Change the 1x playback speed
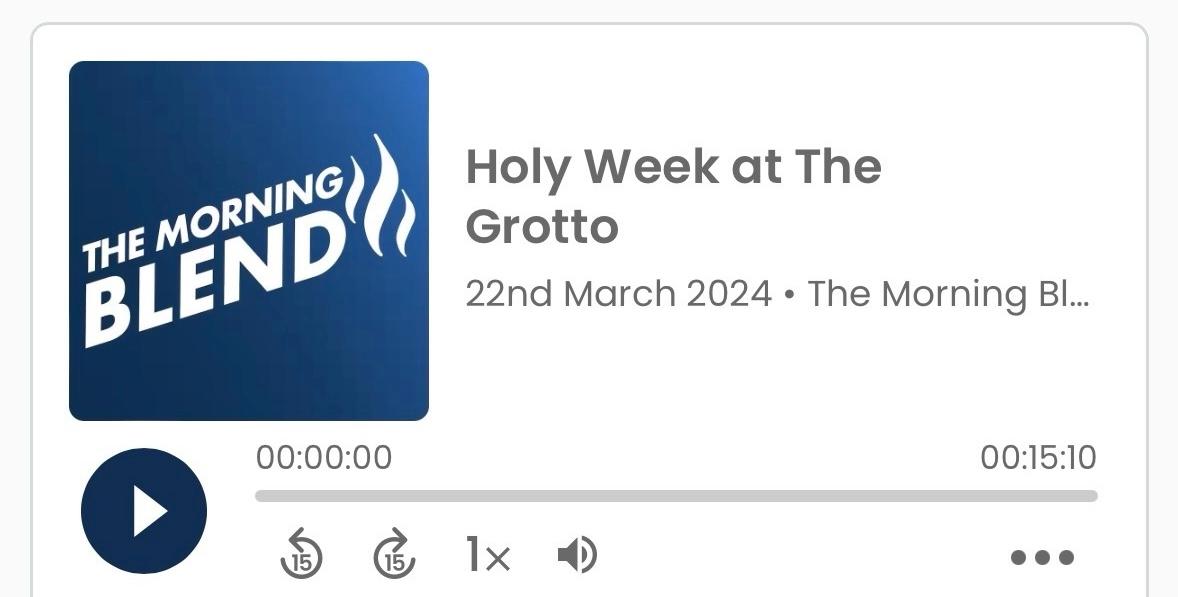 488,555
